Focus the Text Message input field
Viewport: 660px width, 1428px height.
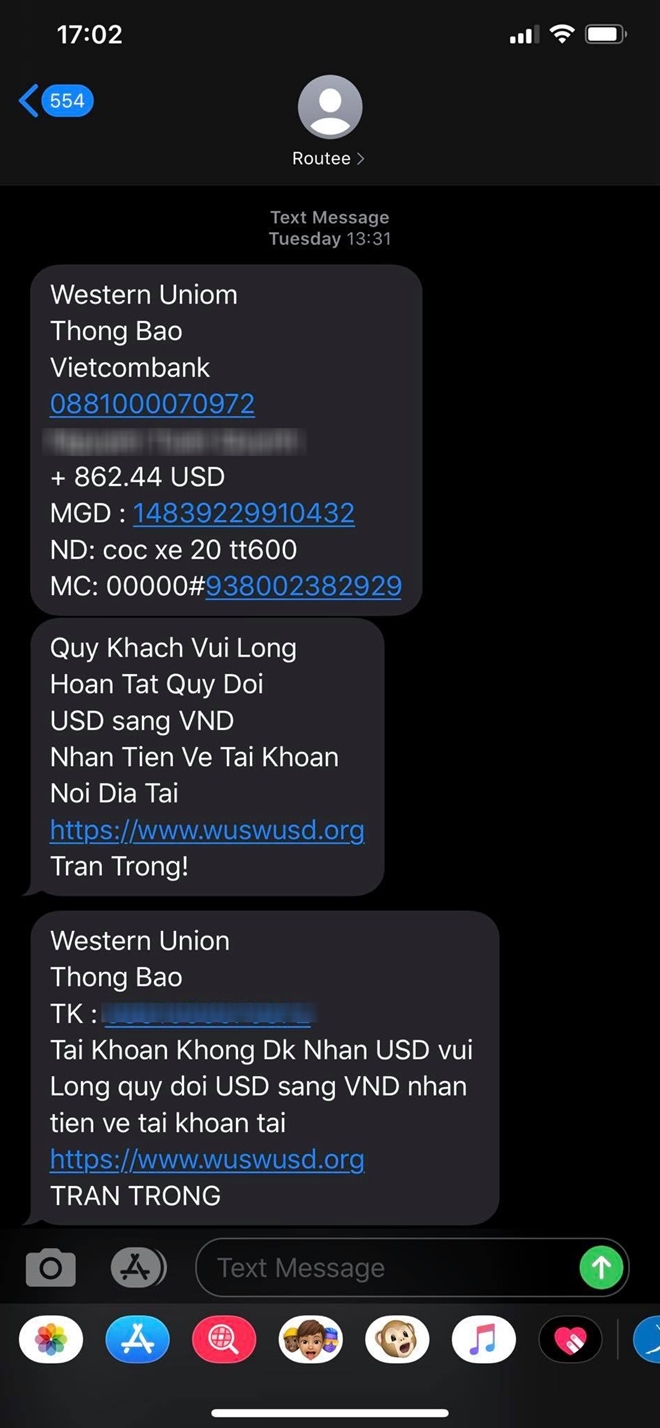(385, 1268)
